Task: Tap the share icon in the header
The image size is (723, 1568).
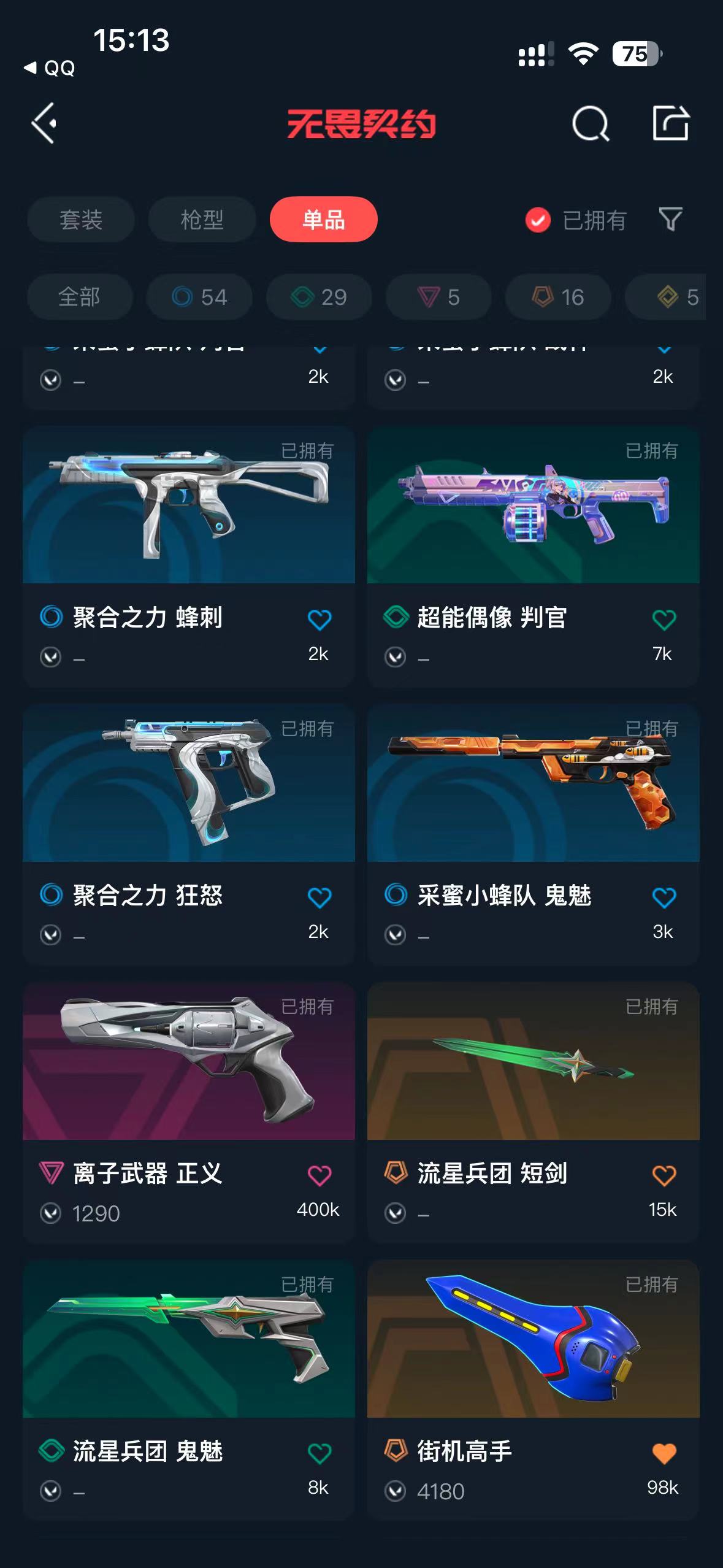Action: (670, 123)
